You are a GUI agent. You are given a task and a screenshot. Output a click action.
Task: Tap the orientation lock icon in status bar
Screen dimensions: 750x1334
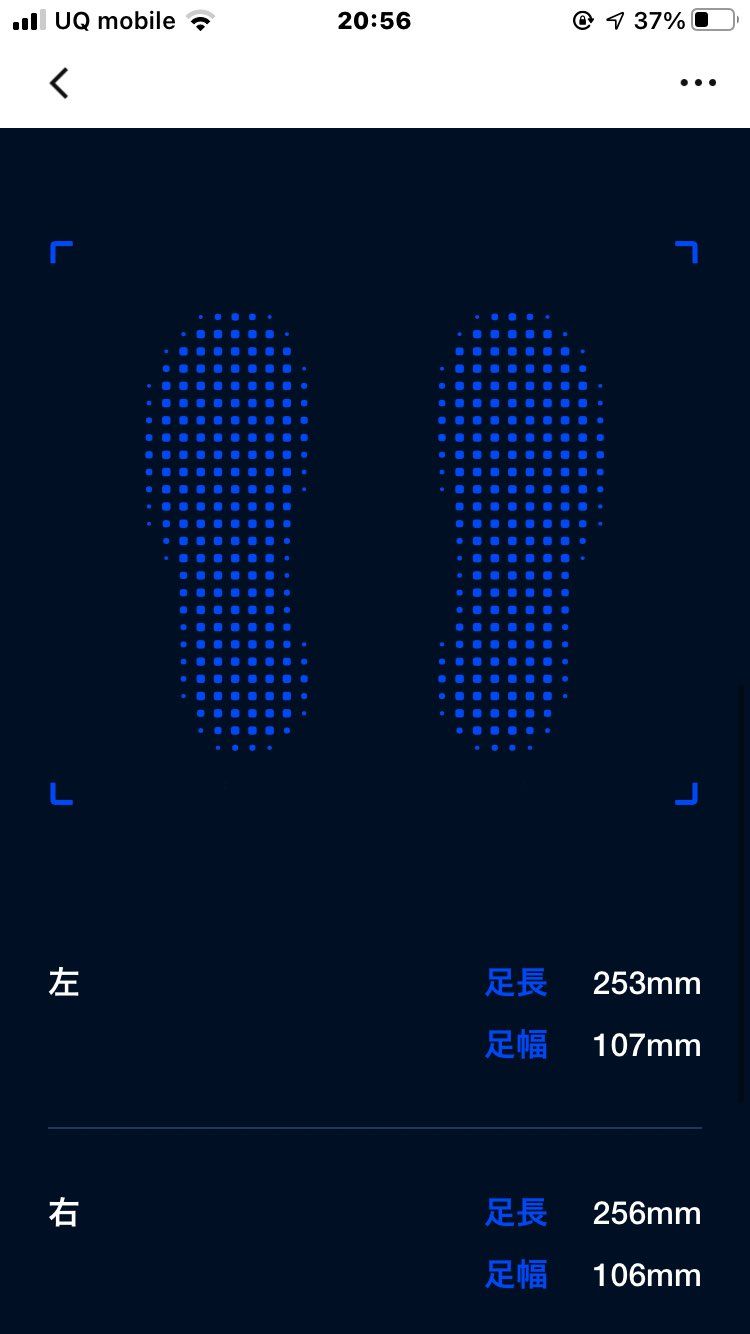click(x=583, y=20)
